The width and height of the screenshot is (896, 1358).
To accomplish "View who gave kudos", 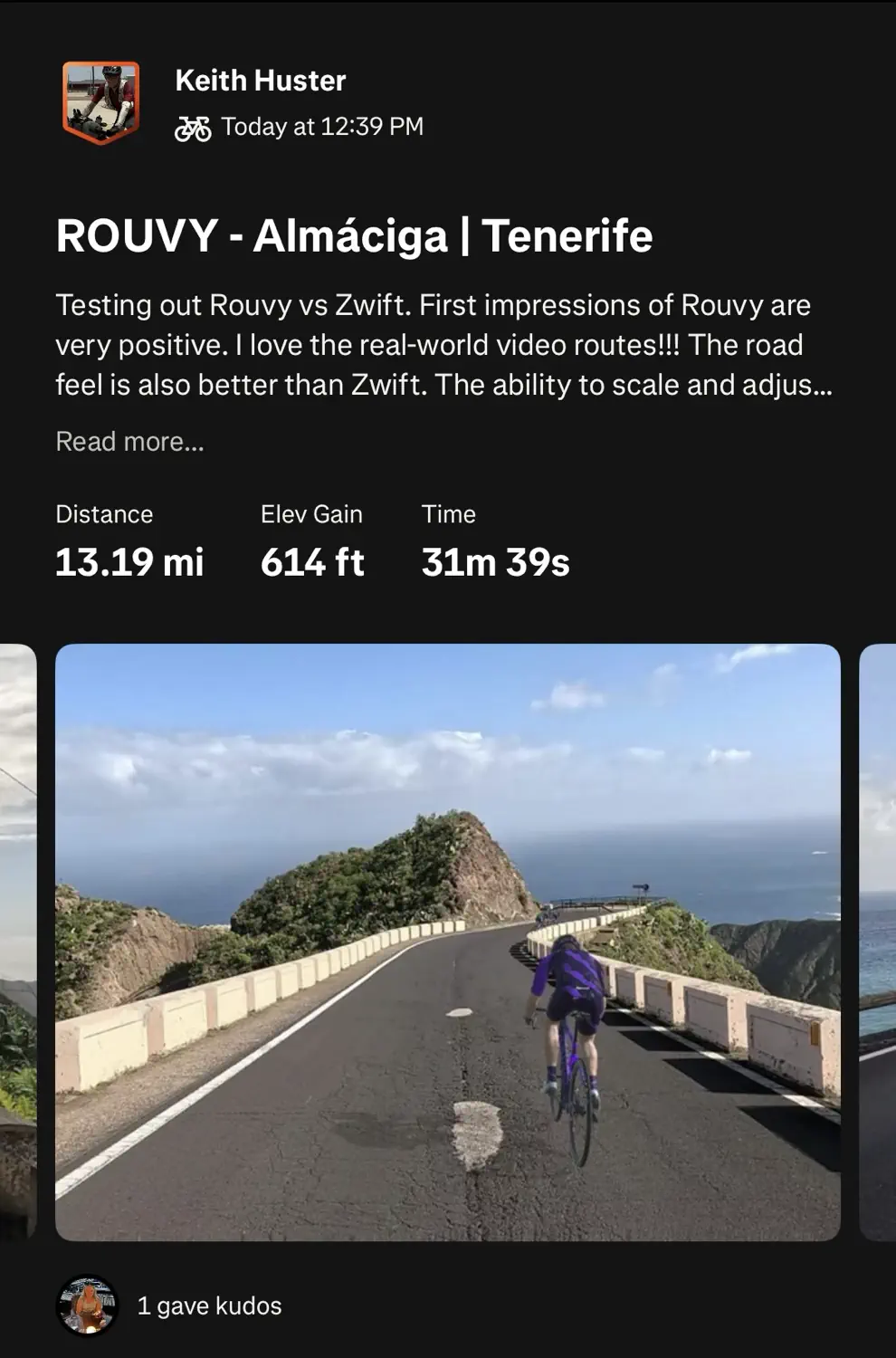I will [x=208, y=1305].
